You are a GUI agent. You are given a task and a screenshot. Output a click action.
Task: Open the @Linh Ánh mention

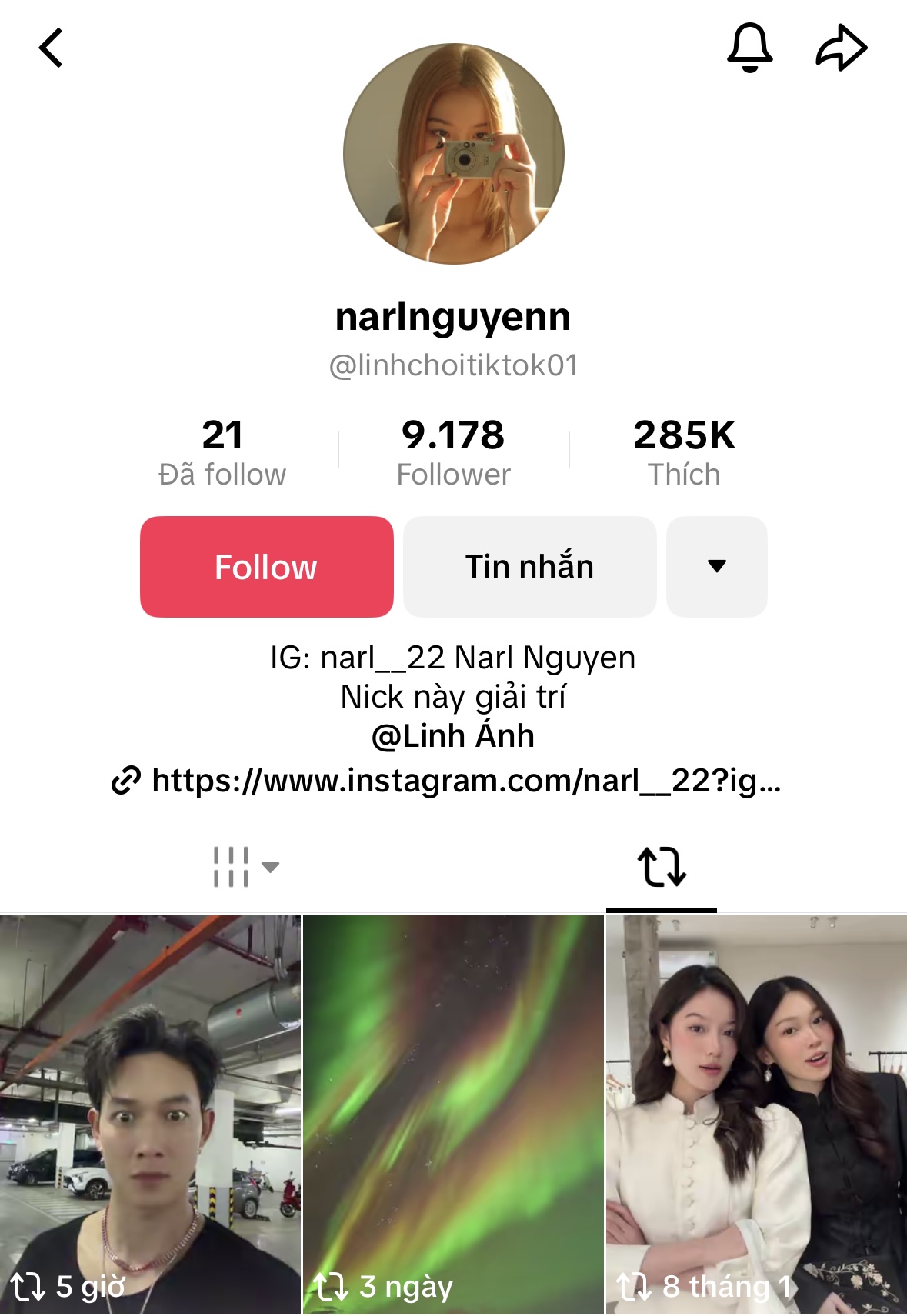tap(453, 736)
